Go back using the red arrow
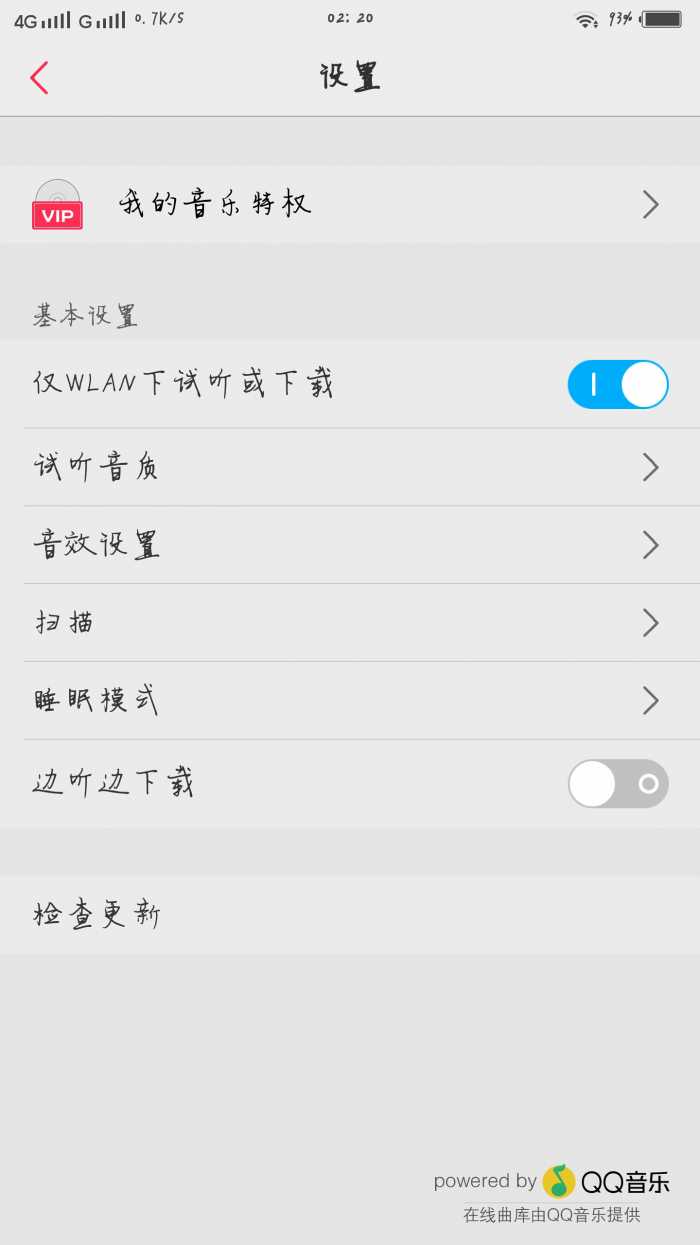 [39, 77]
